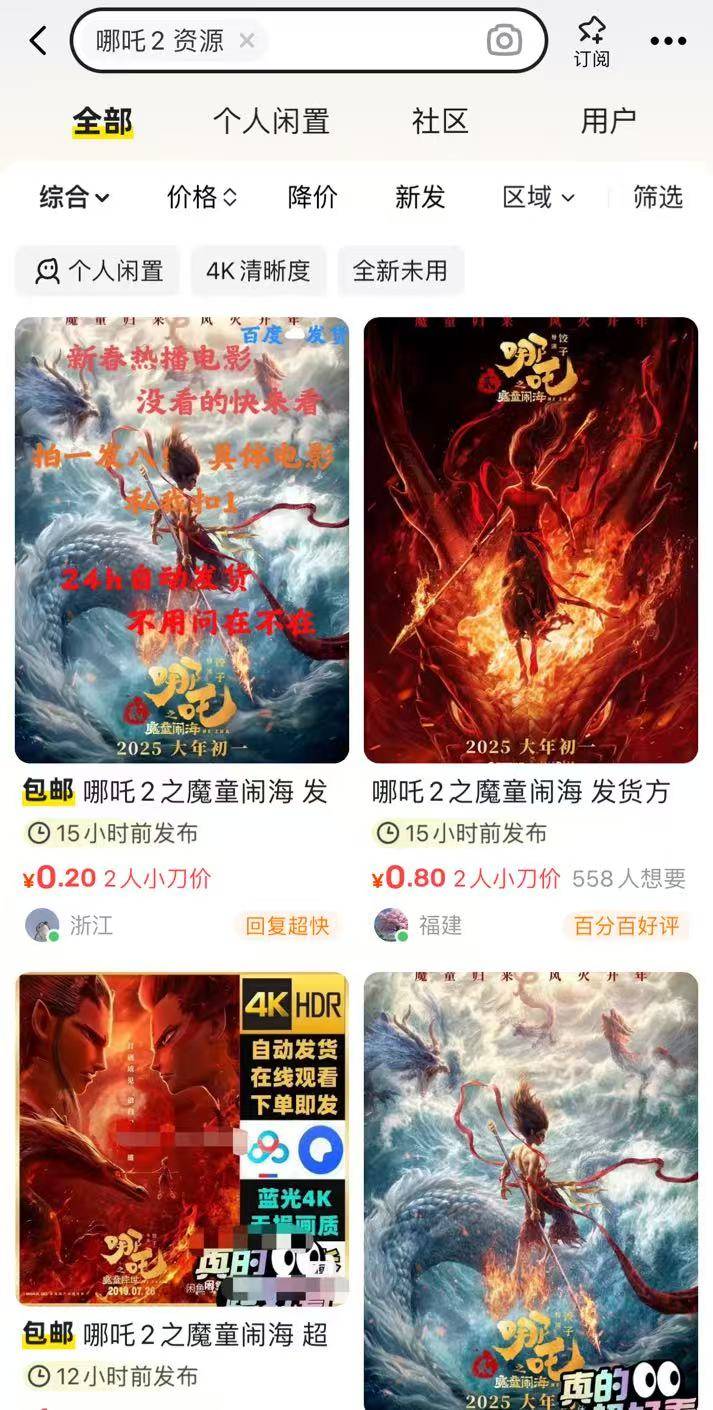Switch to the 个人闲置 tab

click(271, 121)
